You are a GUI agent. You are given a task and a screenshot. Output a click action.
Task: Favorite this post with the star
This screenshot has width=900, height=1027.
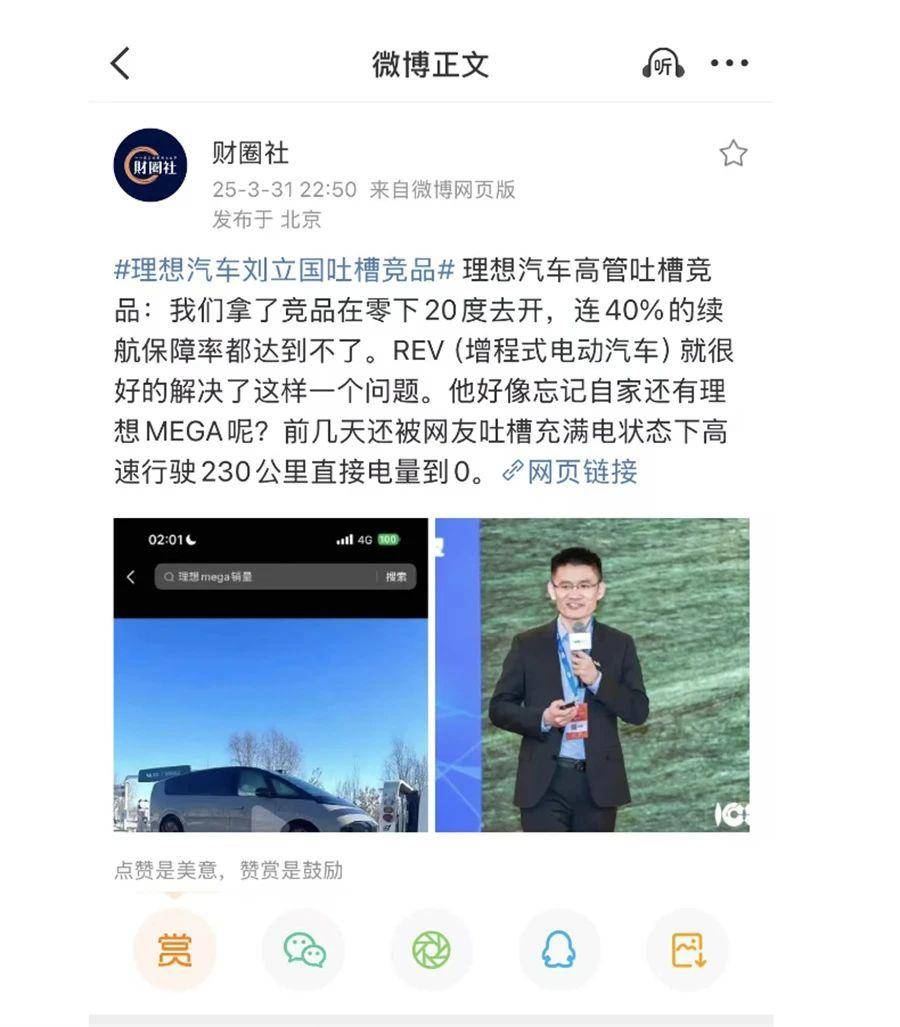pyautogui.click(x=733, y=153)
